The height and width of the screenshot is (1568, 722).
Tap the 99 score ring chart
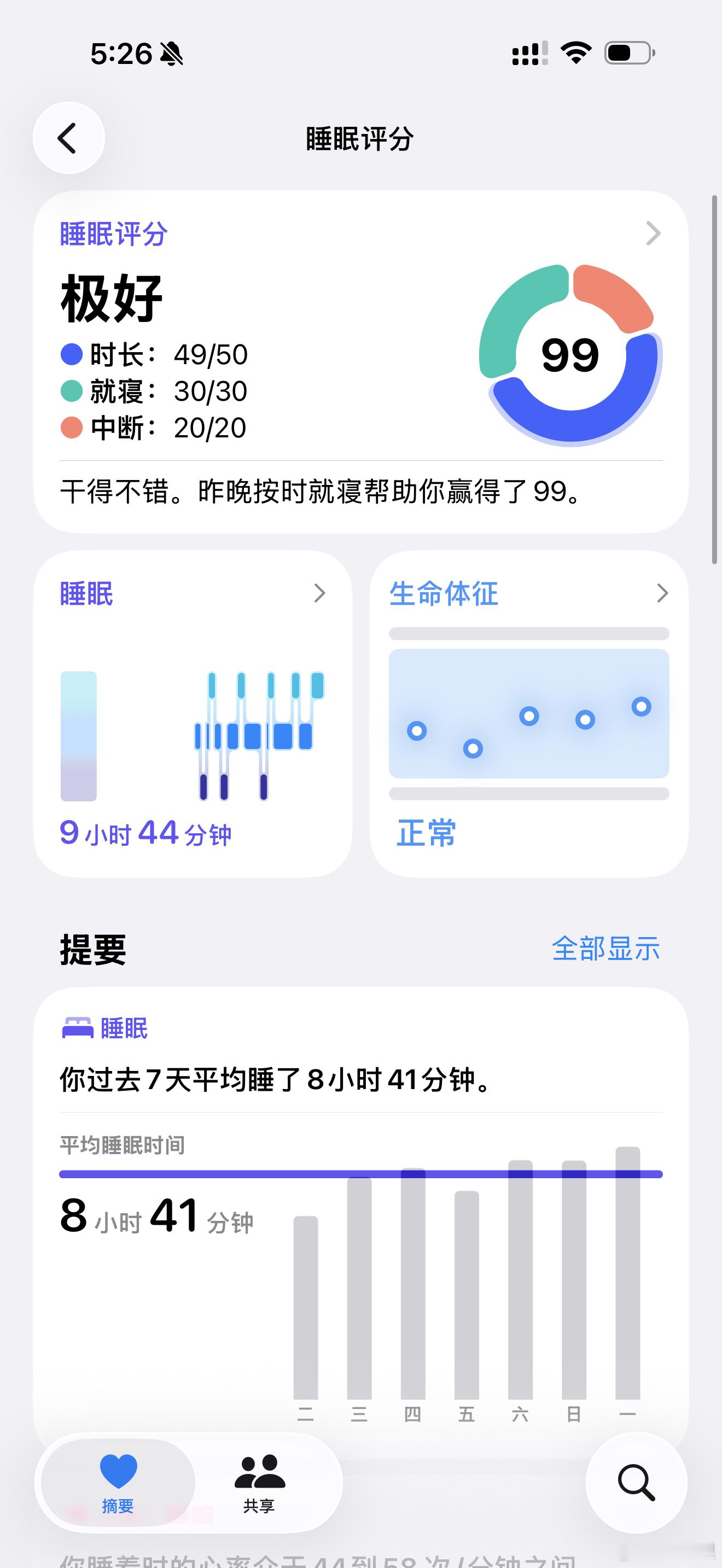pos(570,356)
